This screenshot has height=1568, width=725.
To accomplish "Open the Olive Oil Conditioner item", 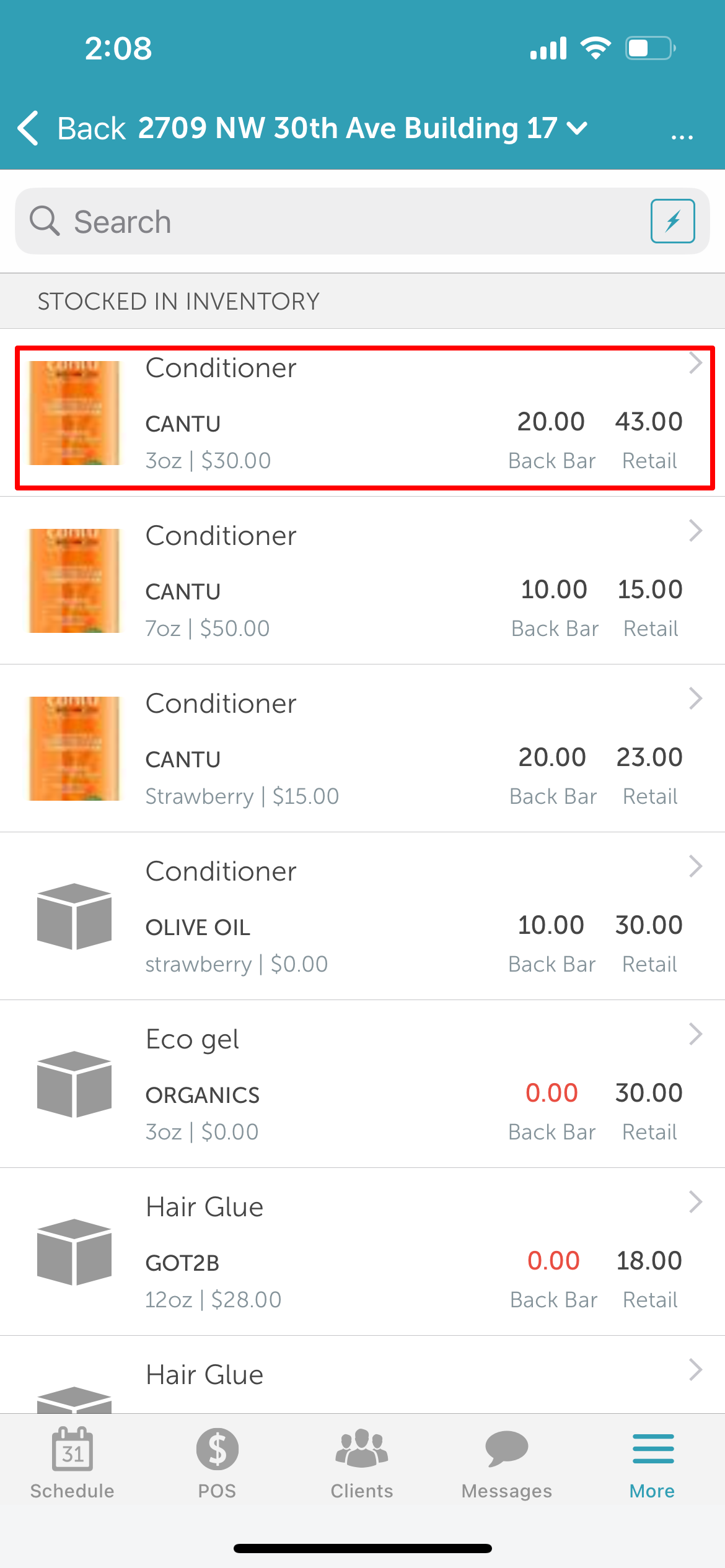I will [362, 917].
